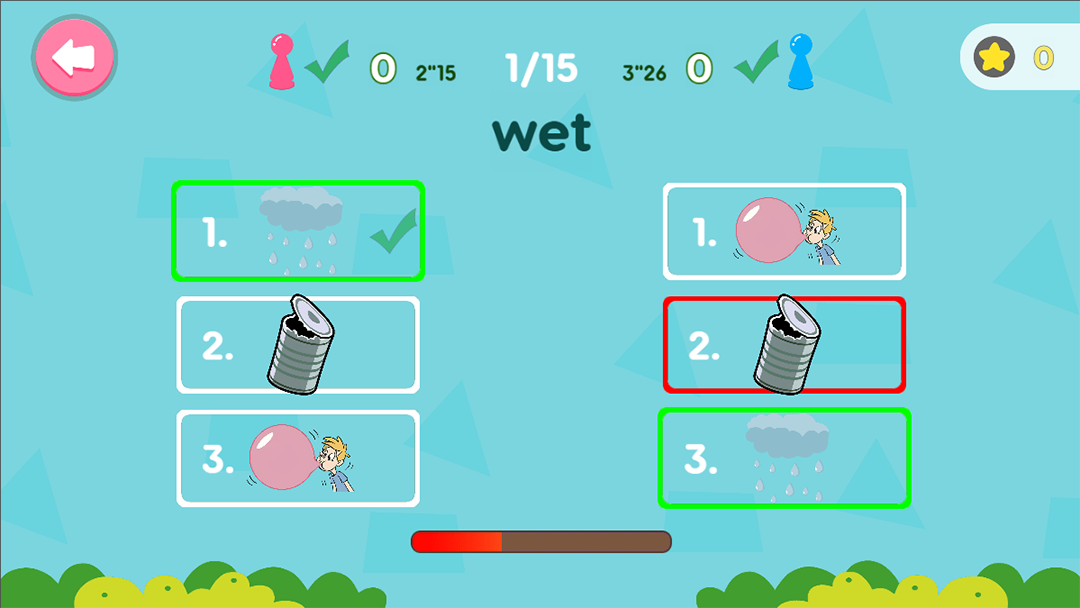The width and height of the screenshot is (1080, 608).
Task: Choose right player's answer 2 with tin can
Action: [784, 345]
